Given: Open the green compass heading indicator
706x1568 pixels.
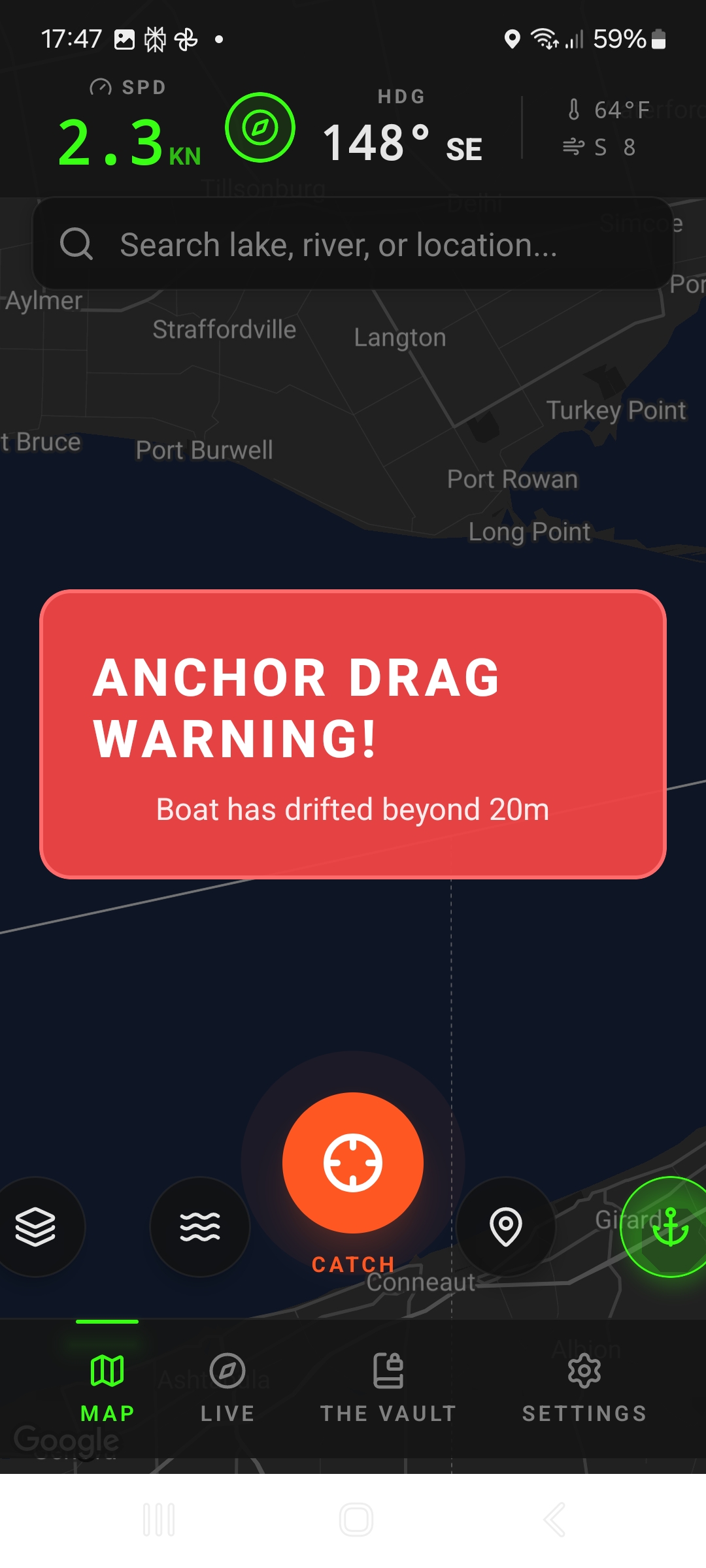Looking at the screenshot, I should (260, 129).
